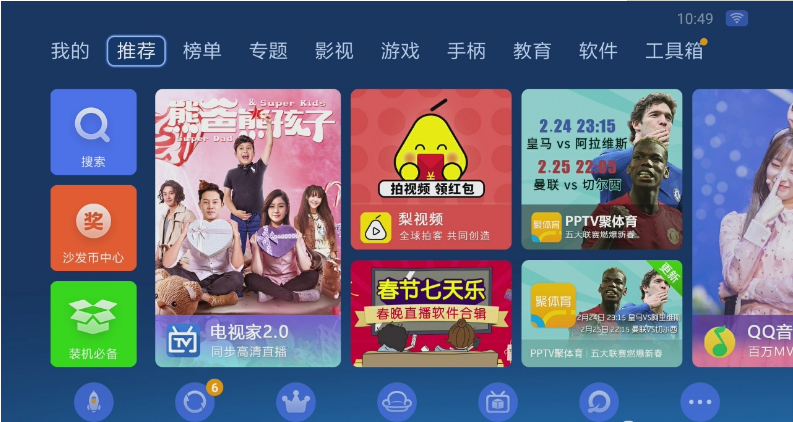Viewport: 793px width, 422px height.
Task: Open the 装机必备 tile
Action: point(93,323)
